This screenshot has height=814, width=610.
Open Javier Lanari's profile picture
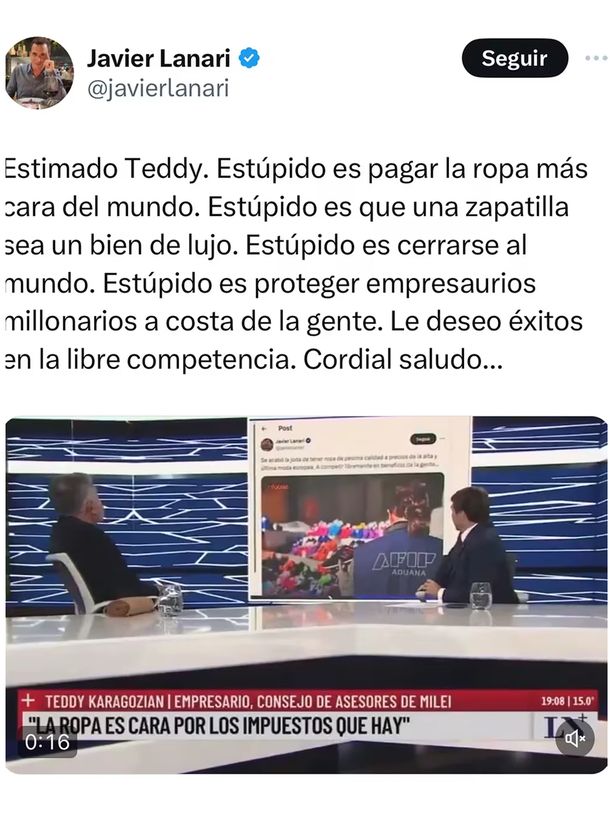click(39, 72)
